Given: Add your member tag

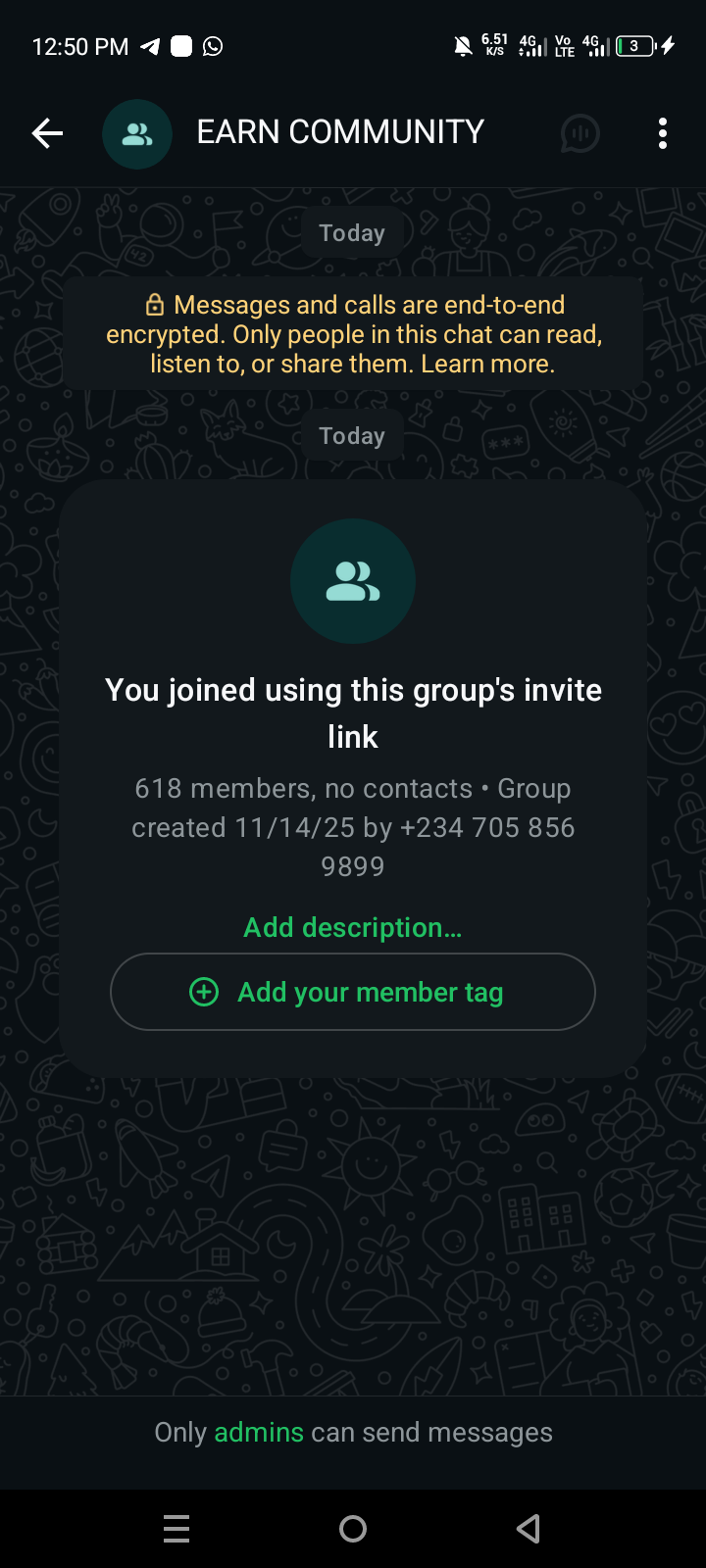Looking at the screenshot, I should [x=352, y=992].
